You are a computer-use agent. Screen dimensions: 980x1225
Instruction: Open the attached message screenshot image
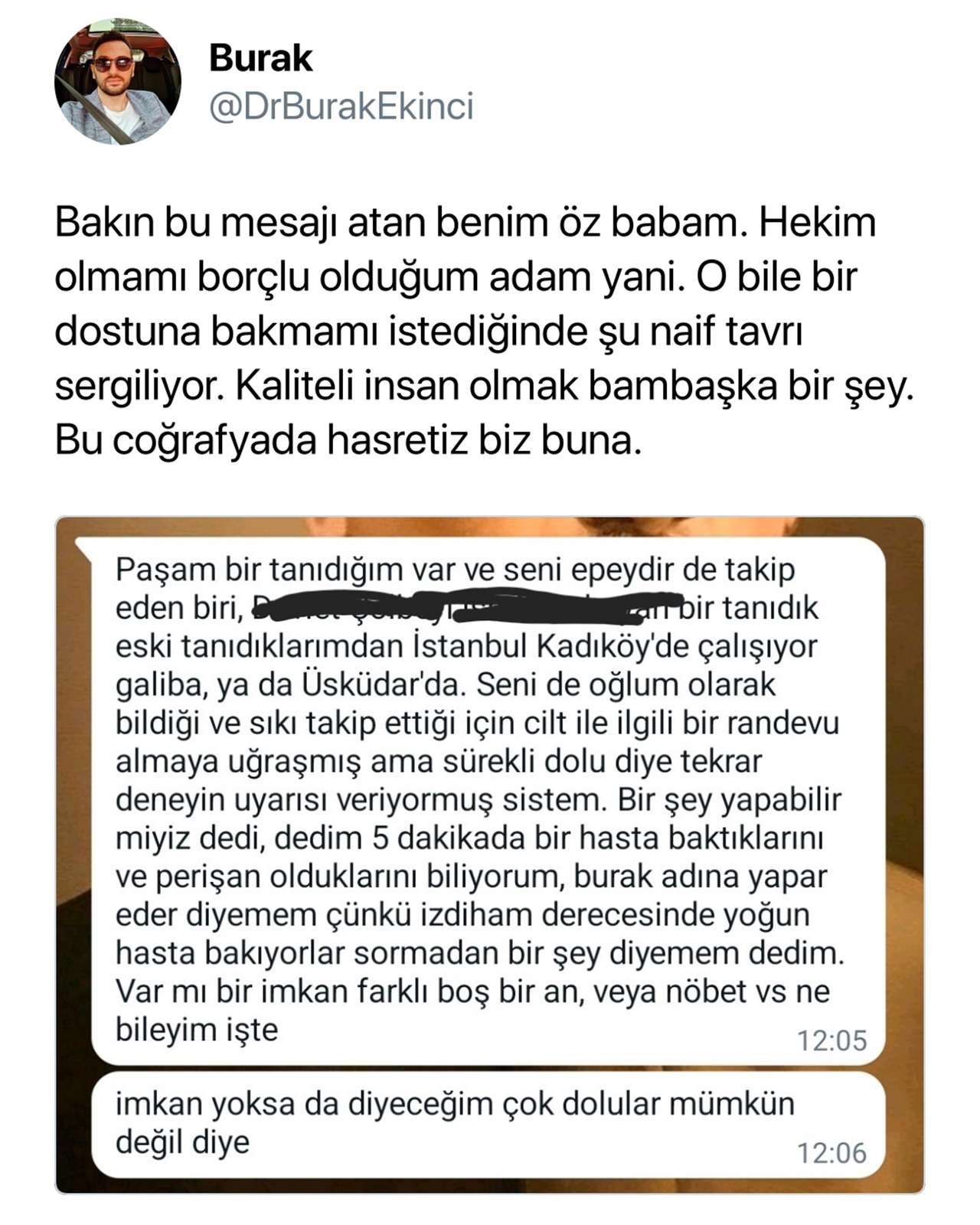point(489,854)
